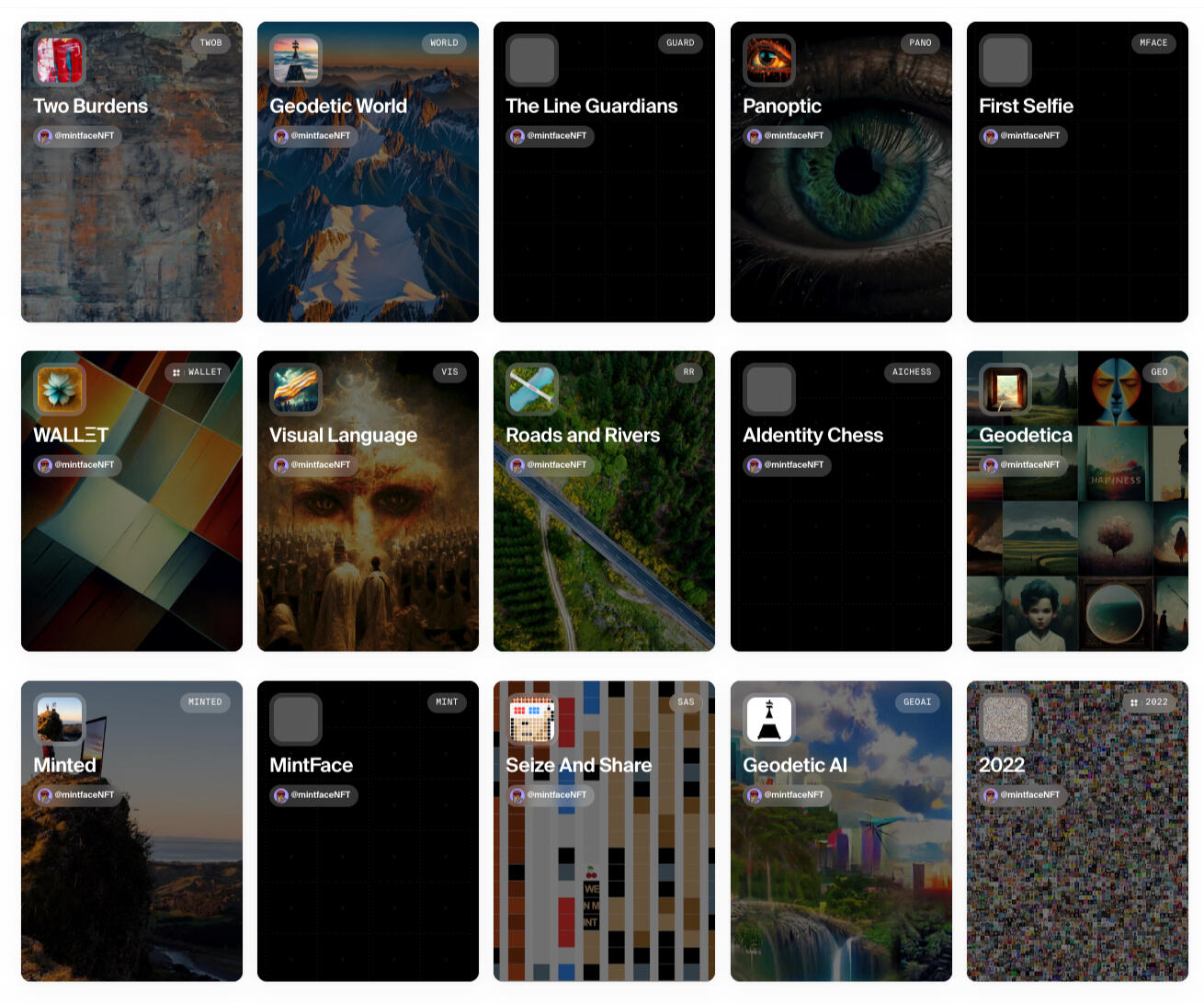Select the AIdentity Chess card

[841, 552]
